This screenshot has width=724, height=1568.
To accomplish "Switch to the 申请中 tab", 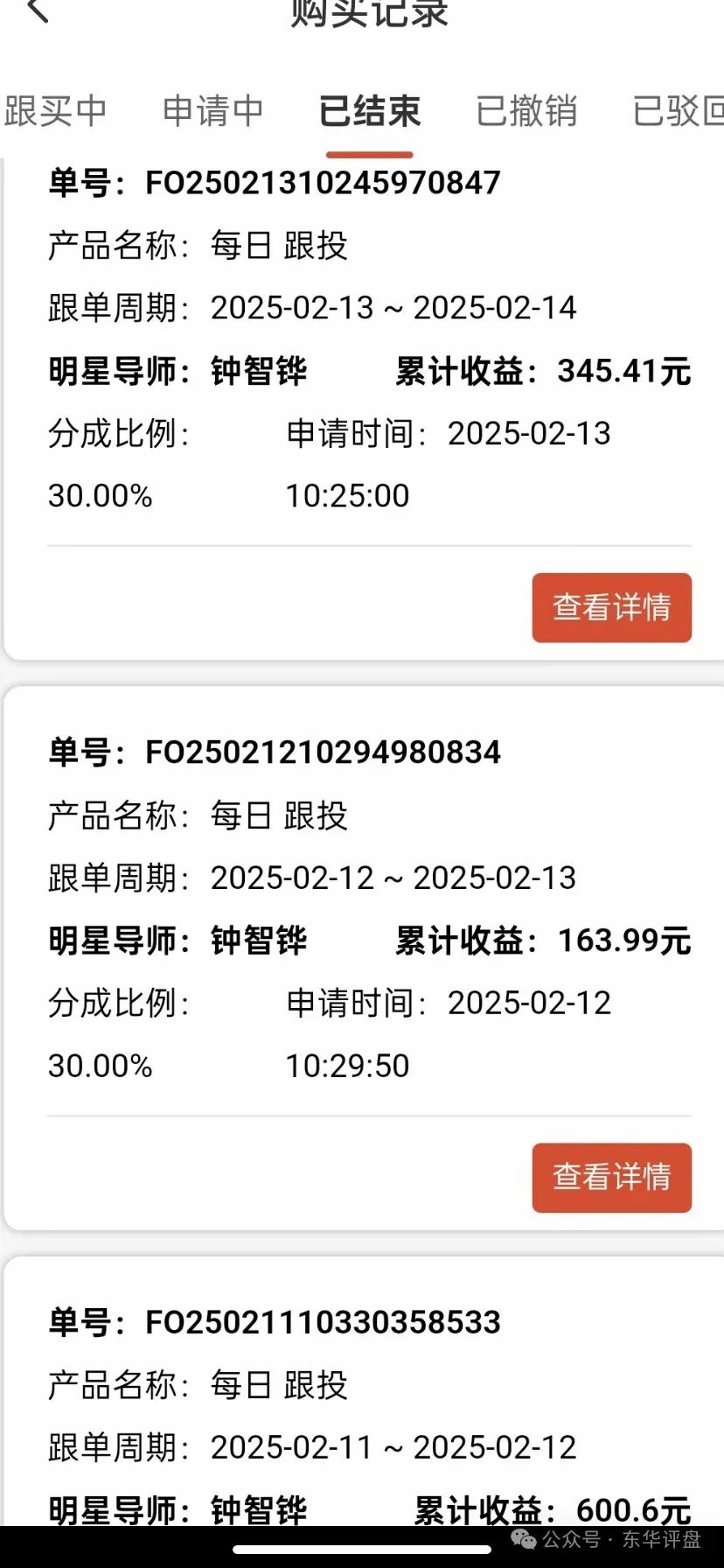I will point(212,111).
